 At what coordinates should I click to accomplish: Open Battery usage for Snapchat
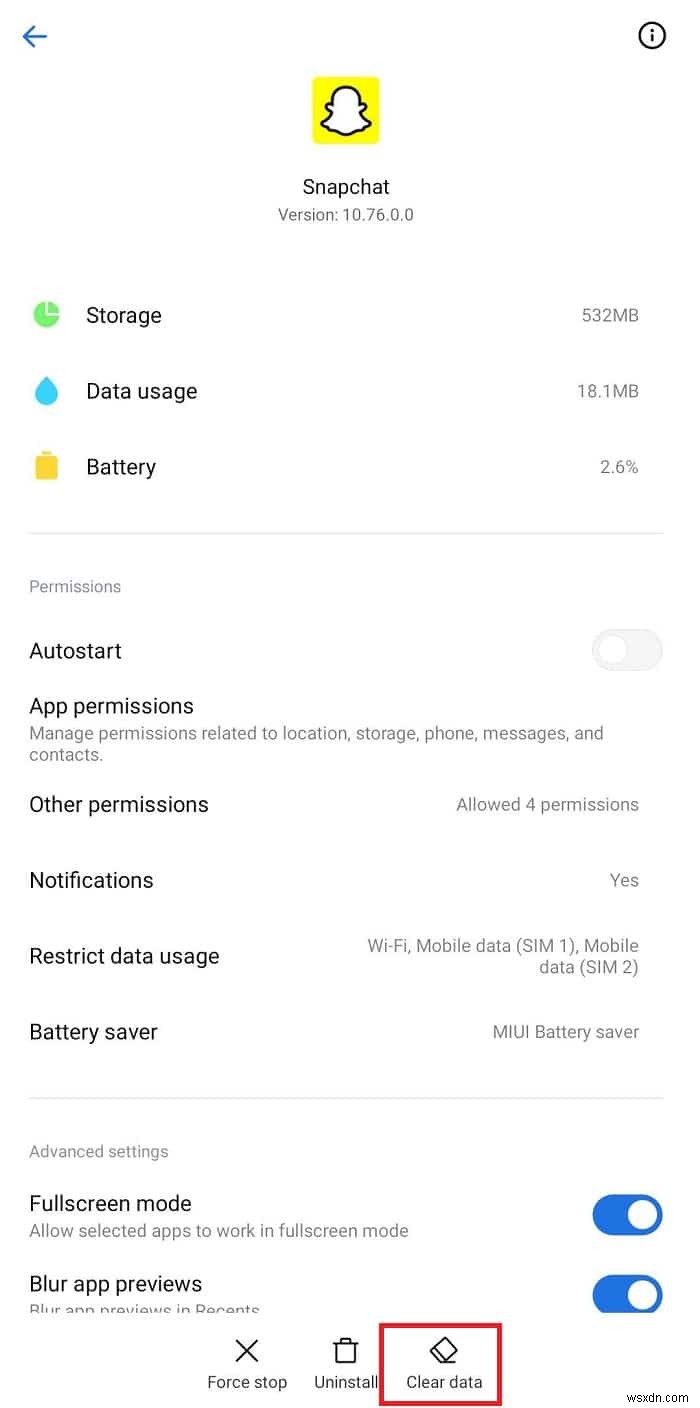121,467
